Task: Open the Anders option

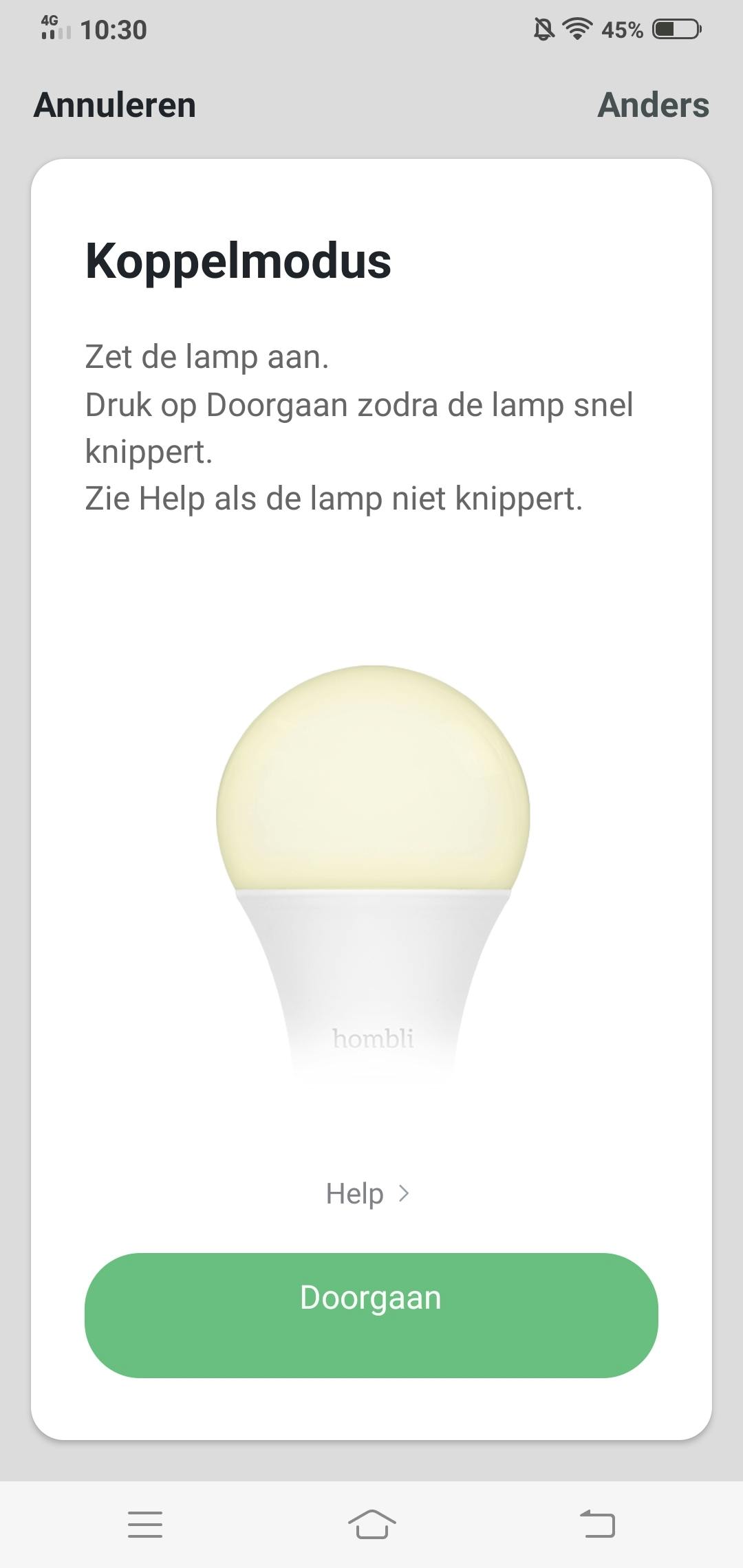Action: (652, 105)
